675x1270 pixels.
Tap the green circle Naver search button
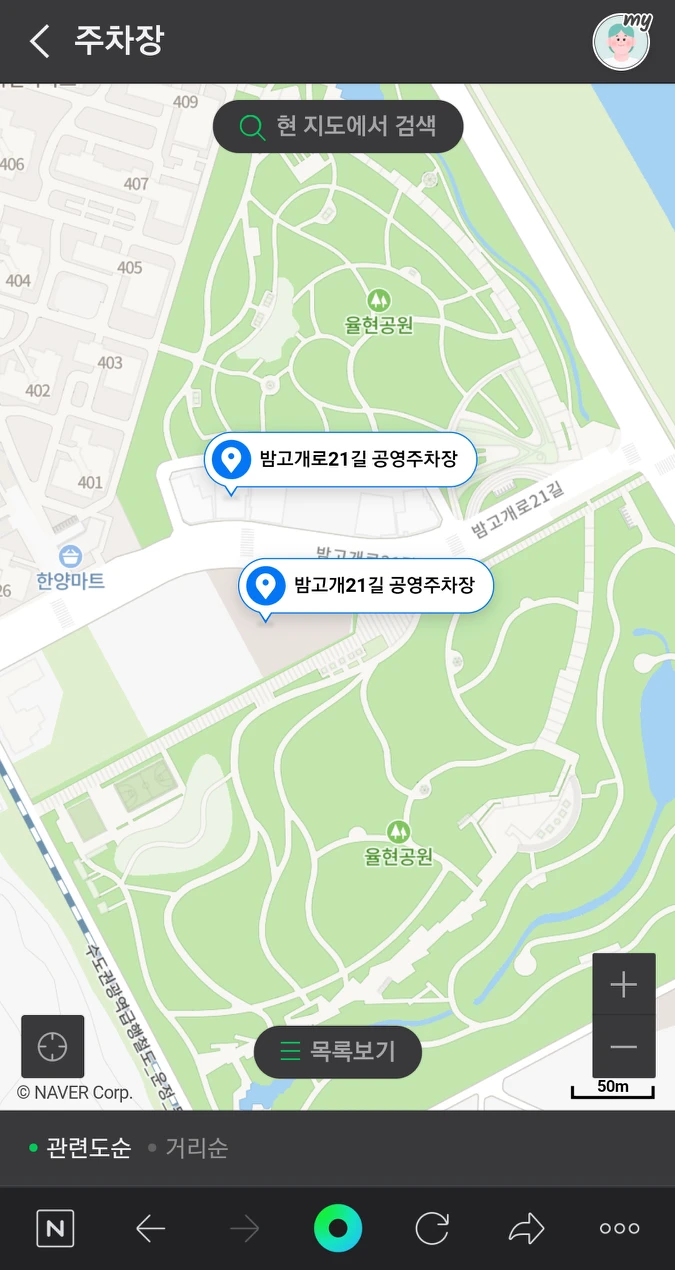click(338, 1228)
